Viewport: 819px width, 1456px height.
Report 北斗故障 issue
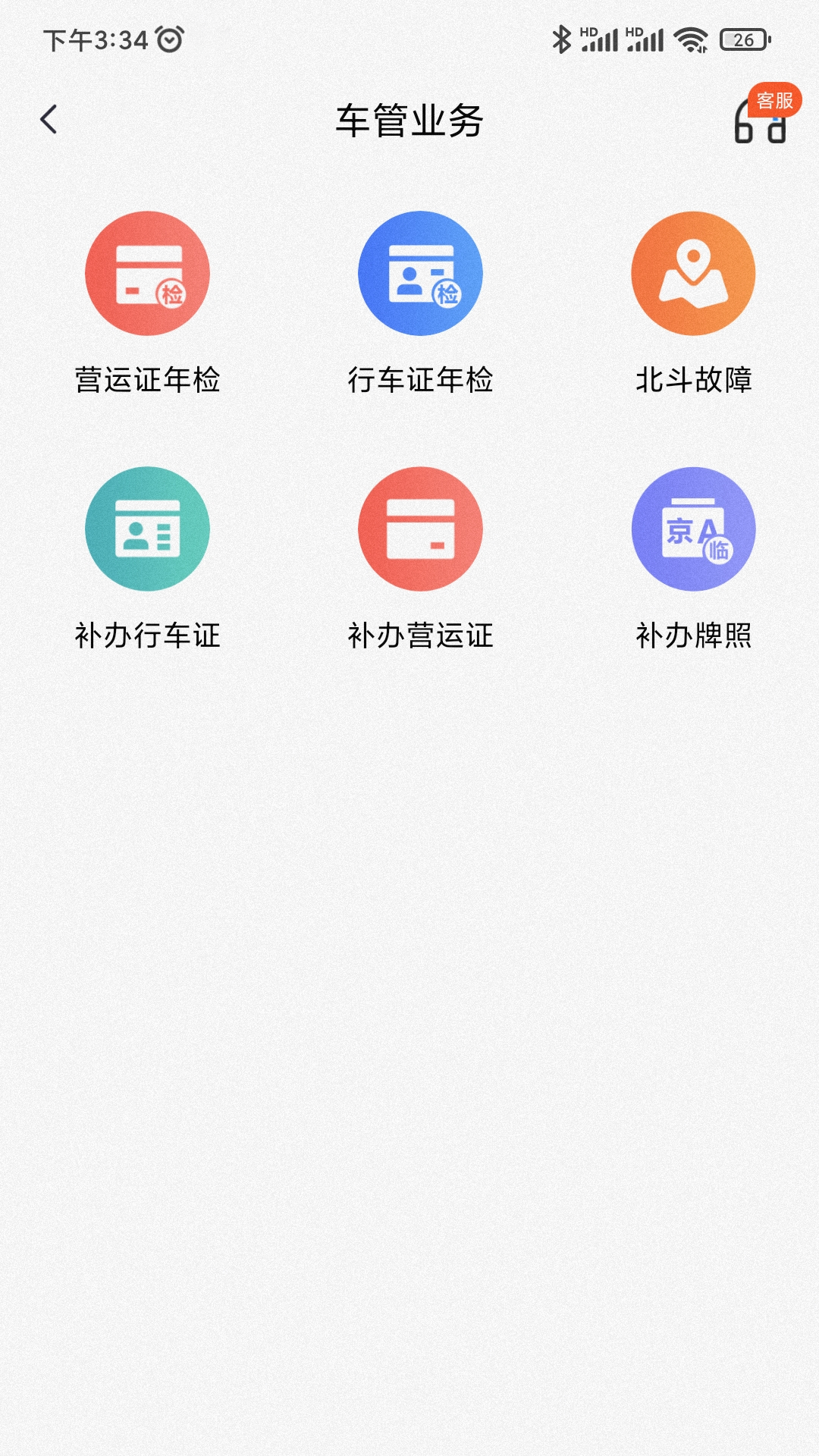[693, 274]
